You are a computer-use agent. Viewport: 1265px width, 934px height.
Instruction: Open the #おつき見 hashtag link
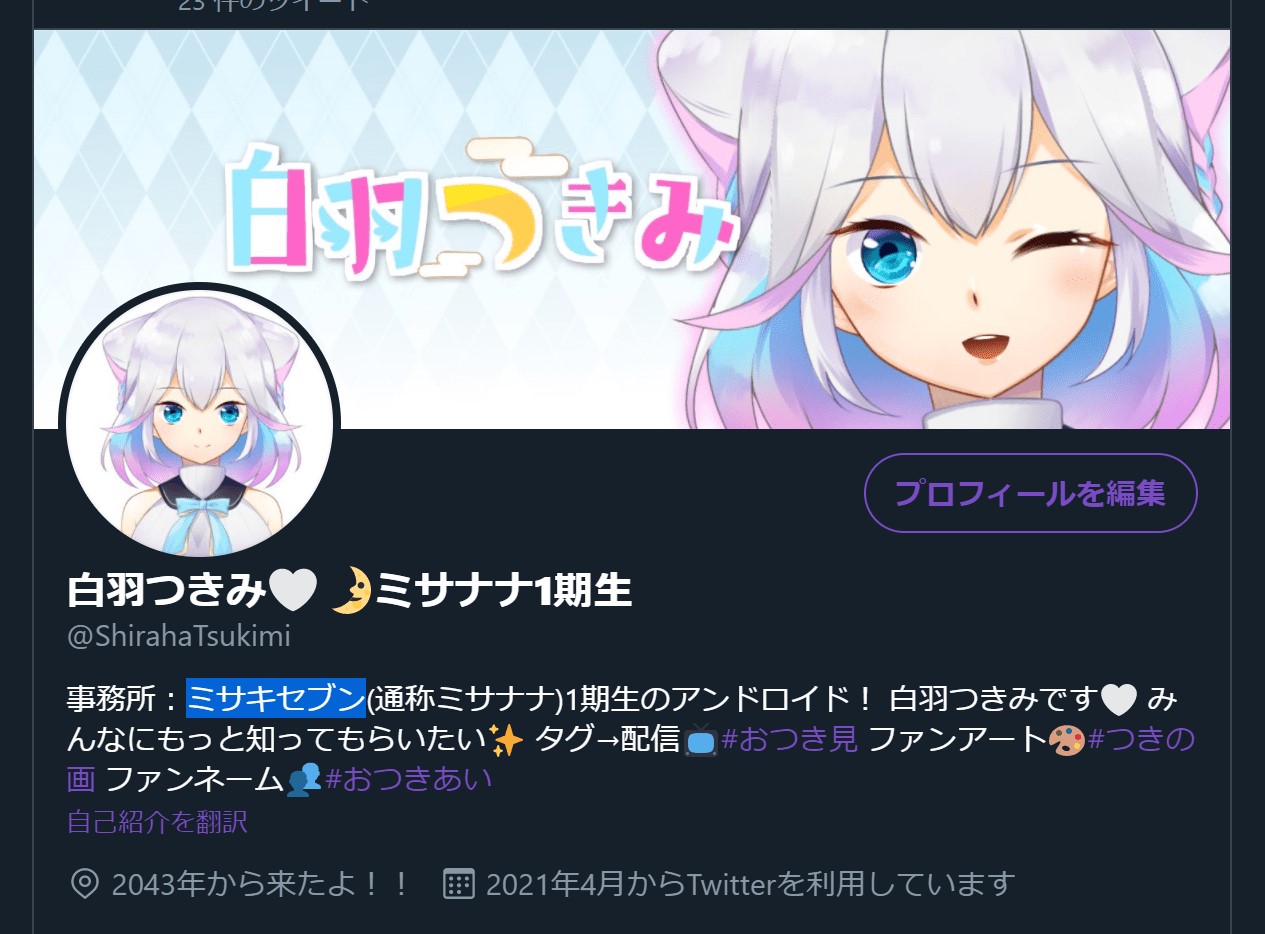pos(789,740)
